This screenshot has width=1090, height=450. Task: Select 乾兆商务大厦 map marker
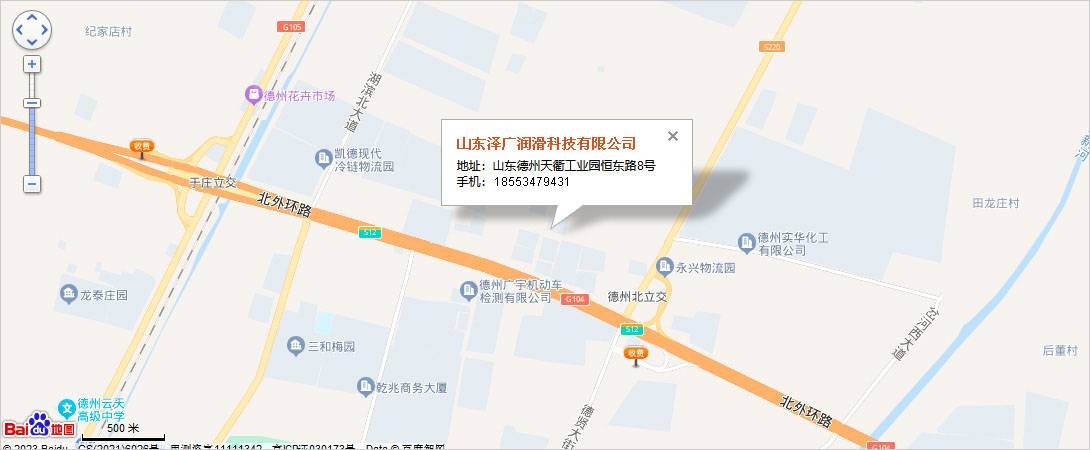[366, 386]
